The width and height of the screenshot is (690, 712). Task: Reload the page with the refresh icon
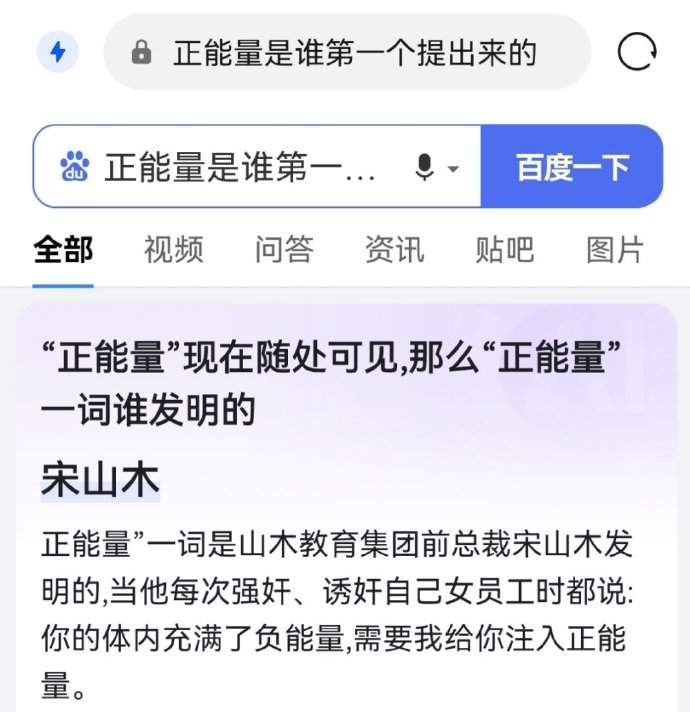(x=637, y=52)
